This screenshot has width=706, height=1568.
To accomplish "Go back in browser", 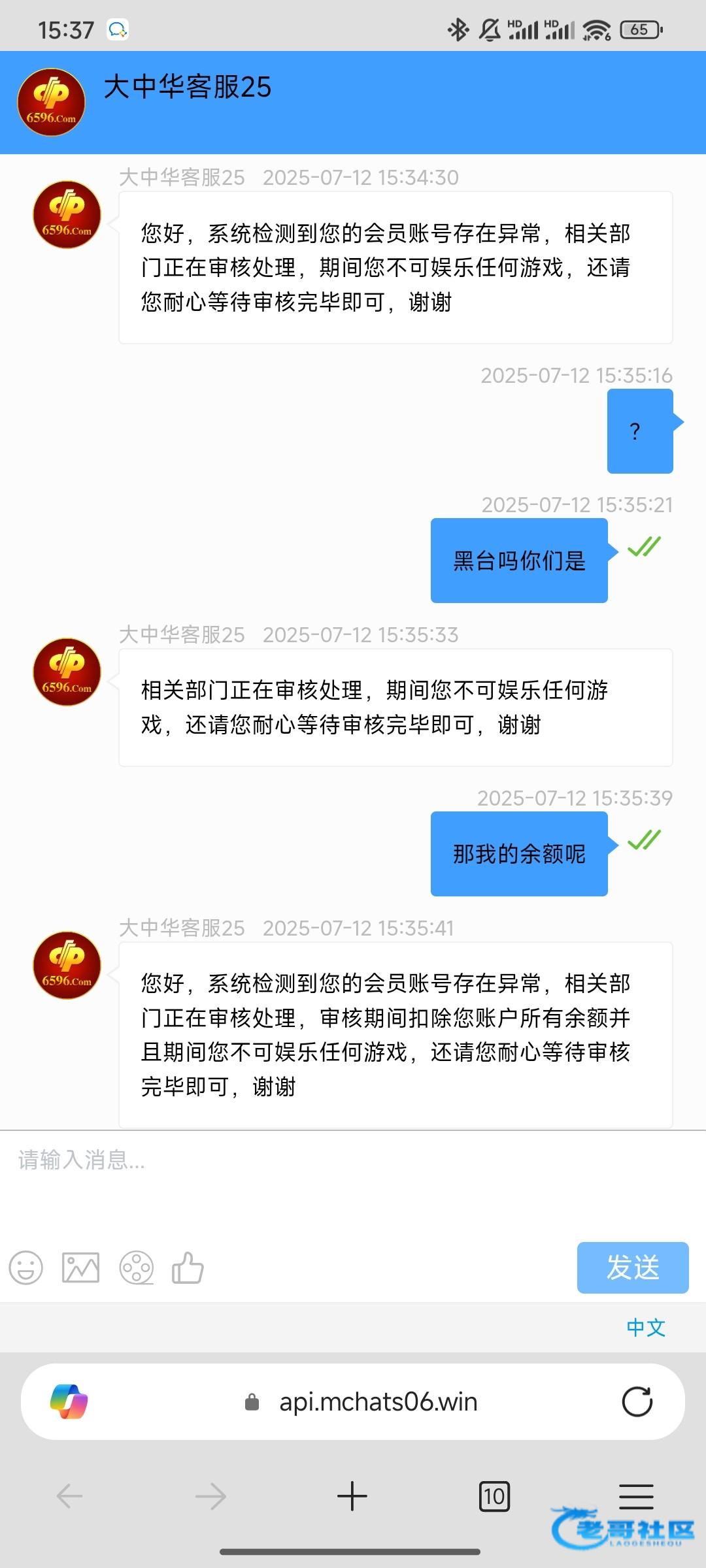I will tap(70, 1496).
